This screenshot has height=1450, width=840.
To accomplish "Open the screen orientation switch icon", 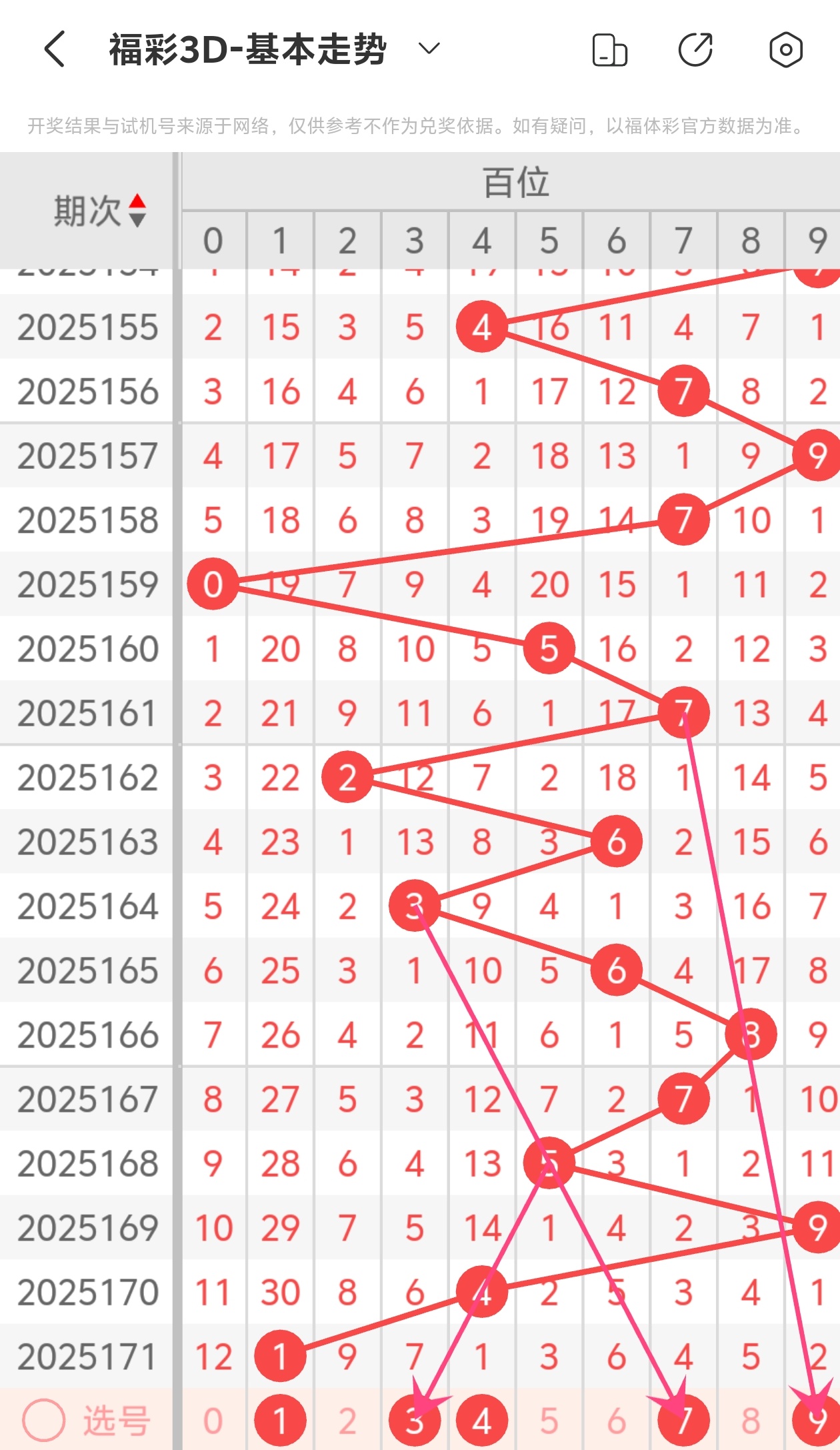I will coord(609,50).
